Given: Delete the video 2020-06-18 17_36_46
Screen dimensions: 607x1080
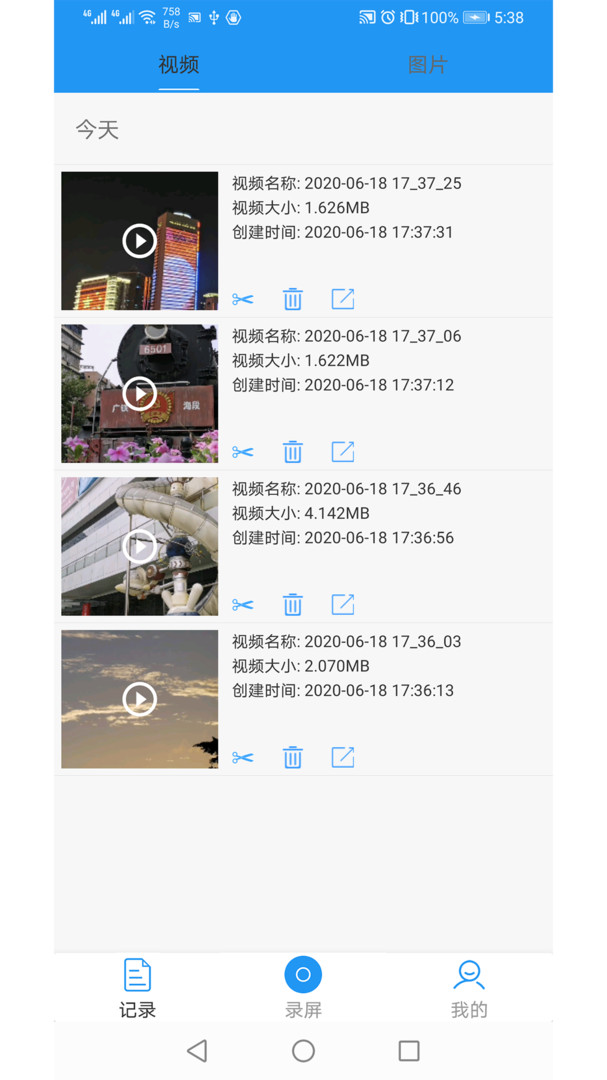Looking at the screenshot, I should [x=293, y=605].
